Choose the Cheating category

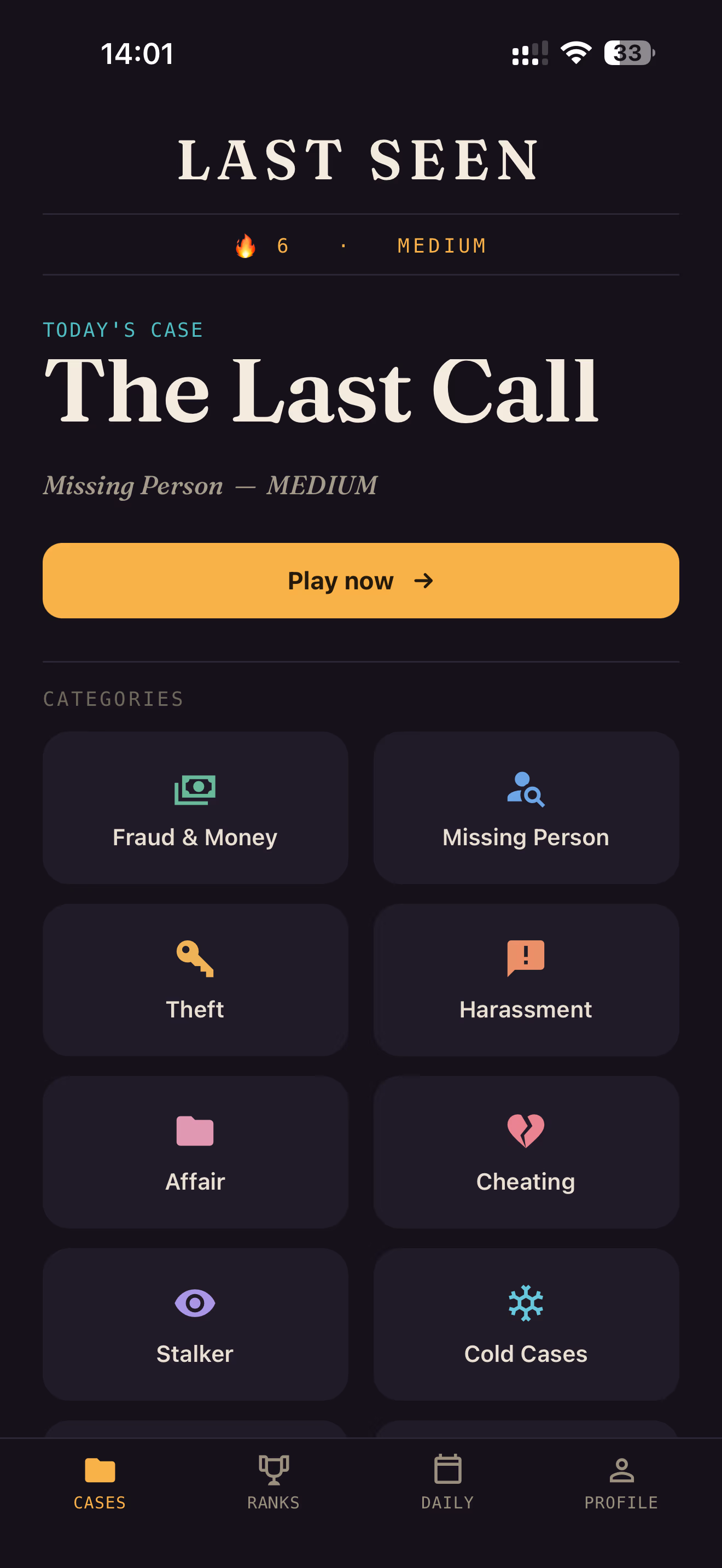click(526, 1151)
